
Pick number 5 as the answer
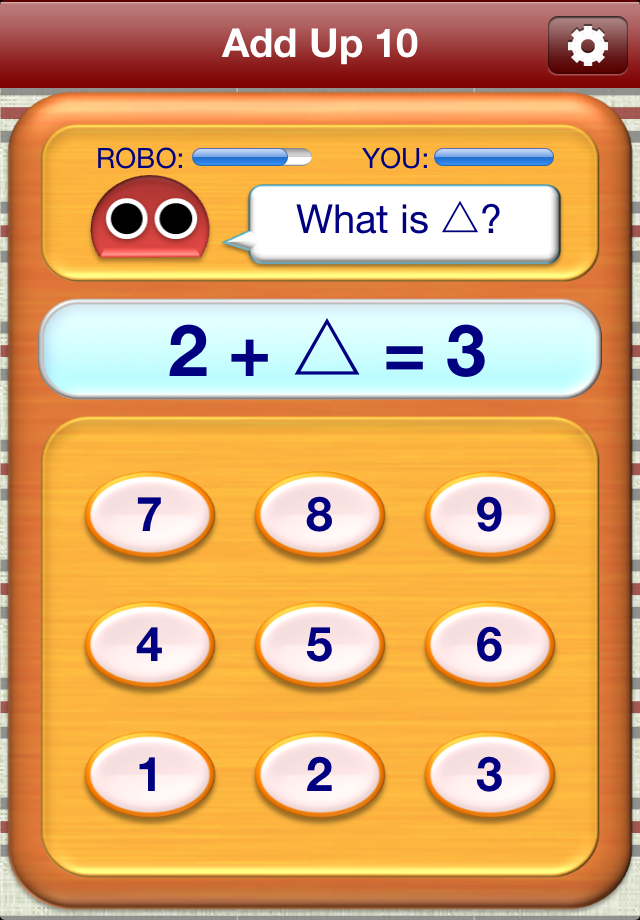pyautogui.click(x=320, y=645)
